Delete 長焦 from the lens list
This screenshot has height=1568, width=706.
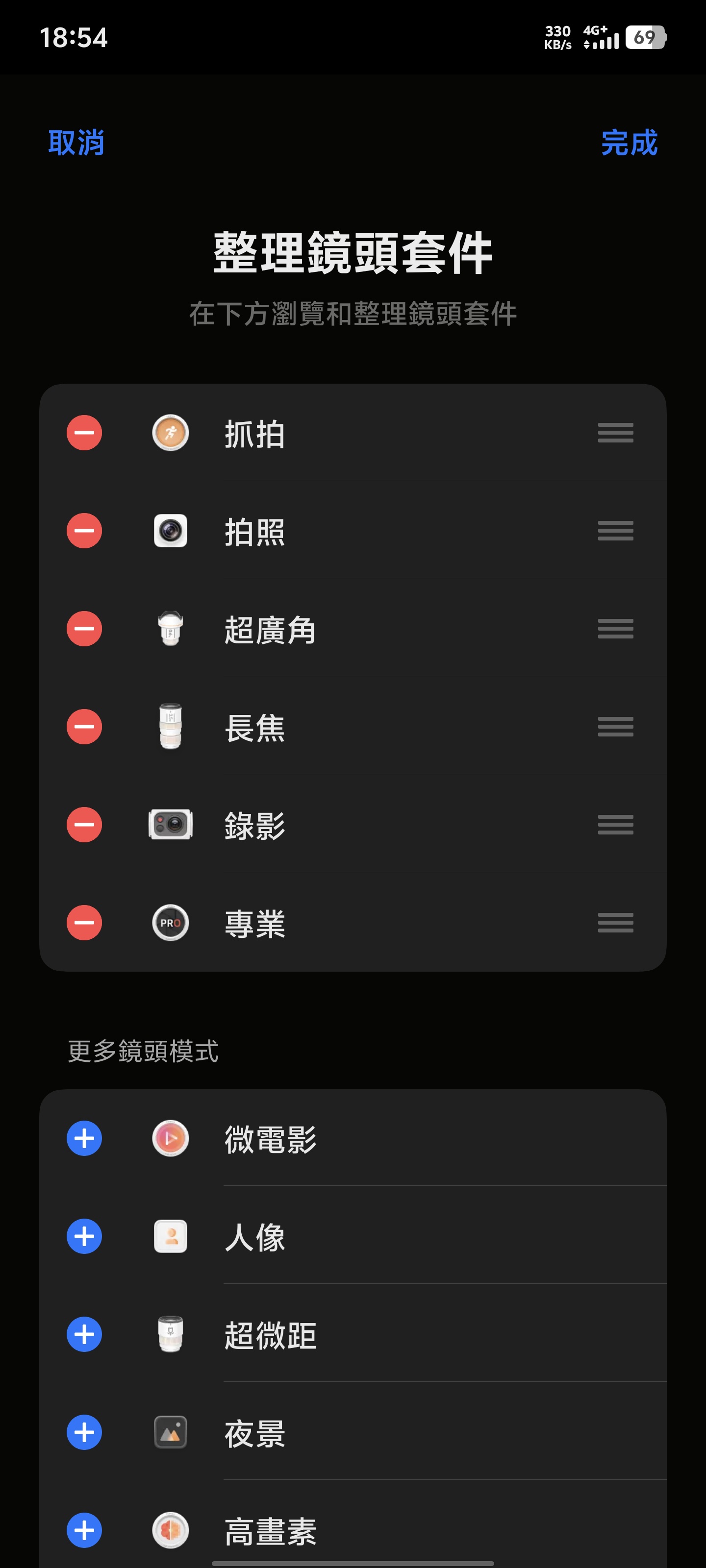click(84, 727)
